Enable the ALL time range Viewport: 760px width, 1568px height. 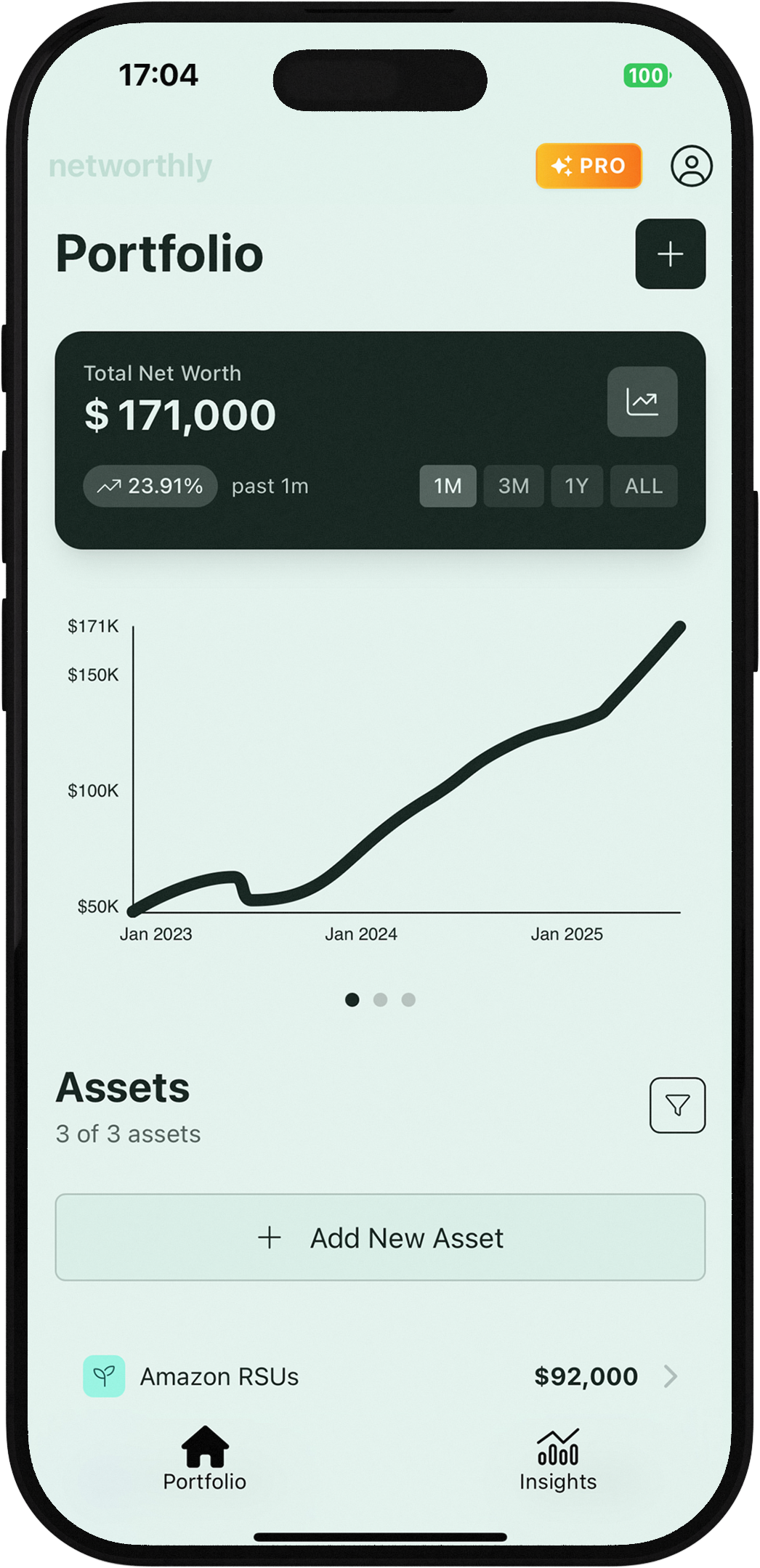[642, 486]
